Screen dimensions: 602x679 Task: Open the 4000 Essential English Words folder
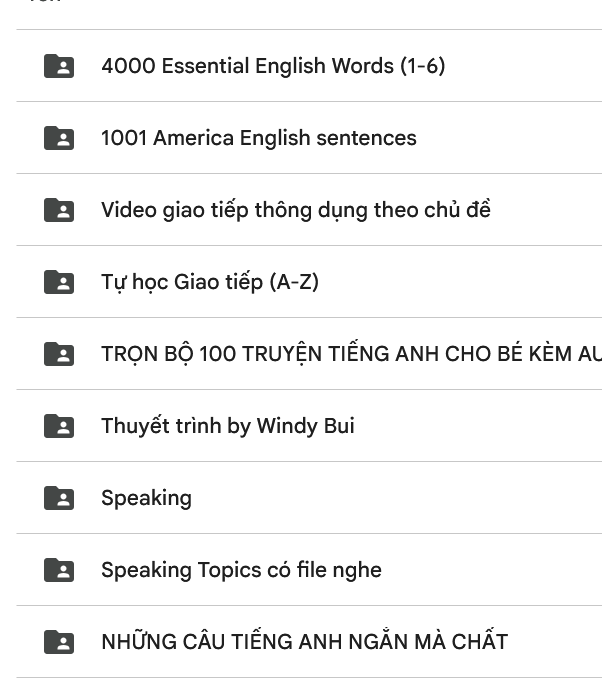(272, 66)
